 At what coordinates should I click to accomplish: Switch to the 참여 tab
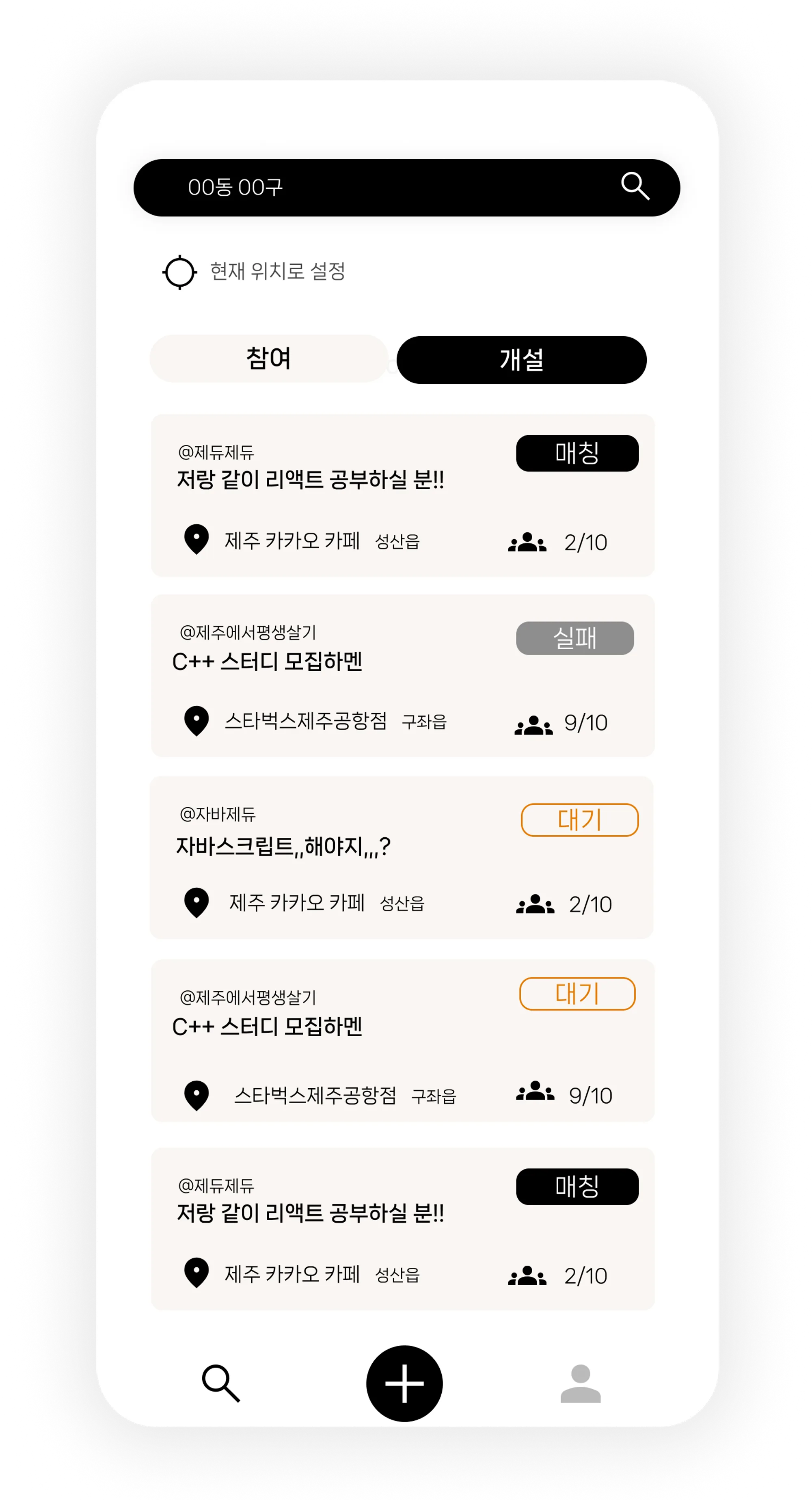pyautogui.click(x=268, y=359)
